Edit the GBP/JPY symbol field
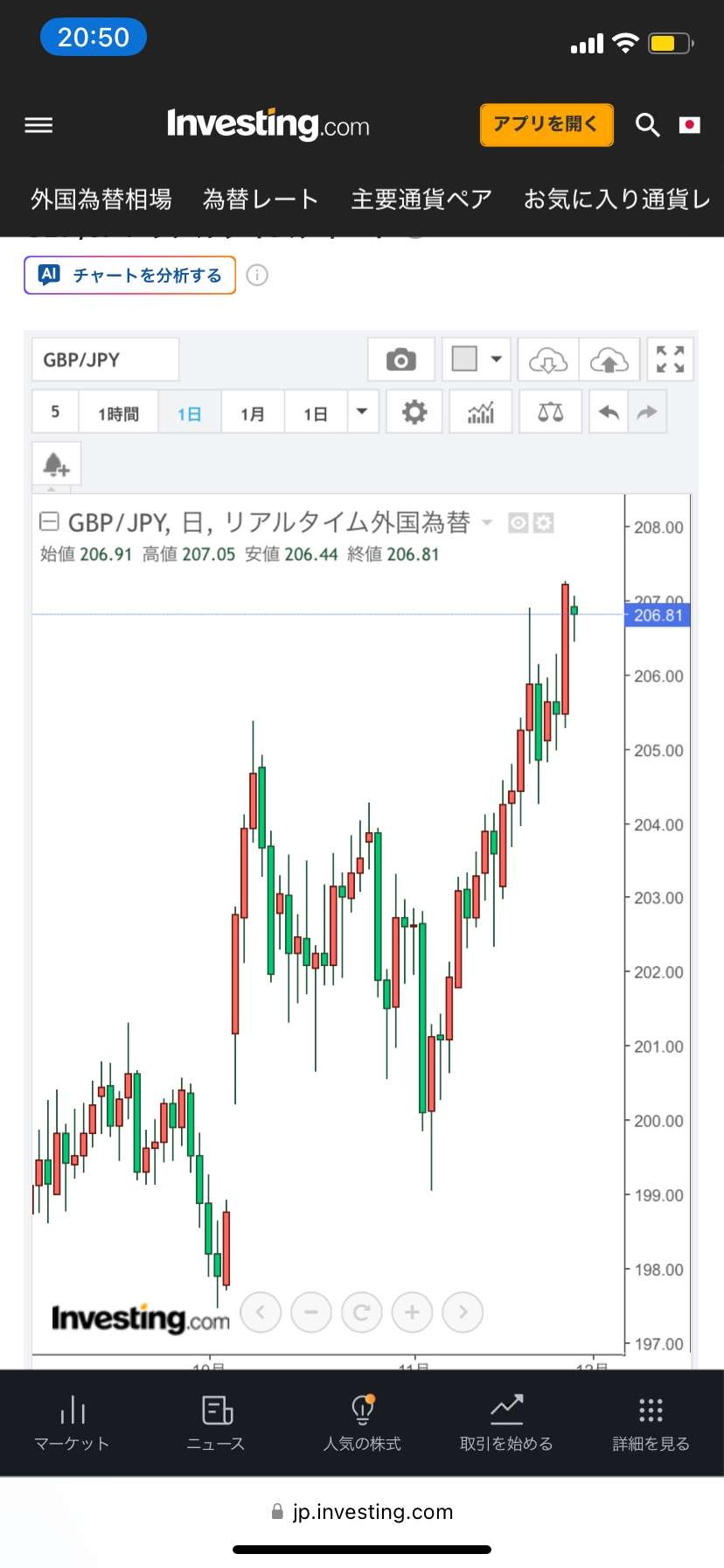This screenshot has height=1568, width=724. click(x=105, y=360)
